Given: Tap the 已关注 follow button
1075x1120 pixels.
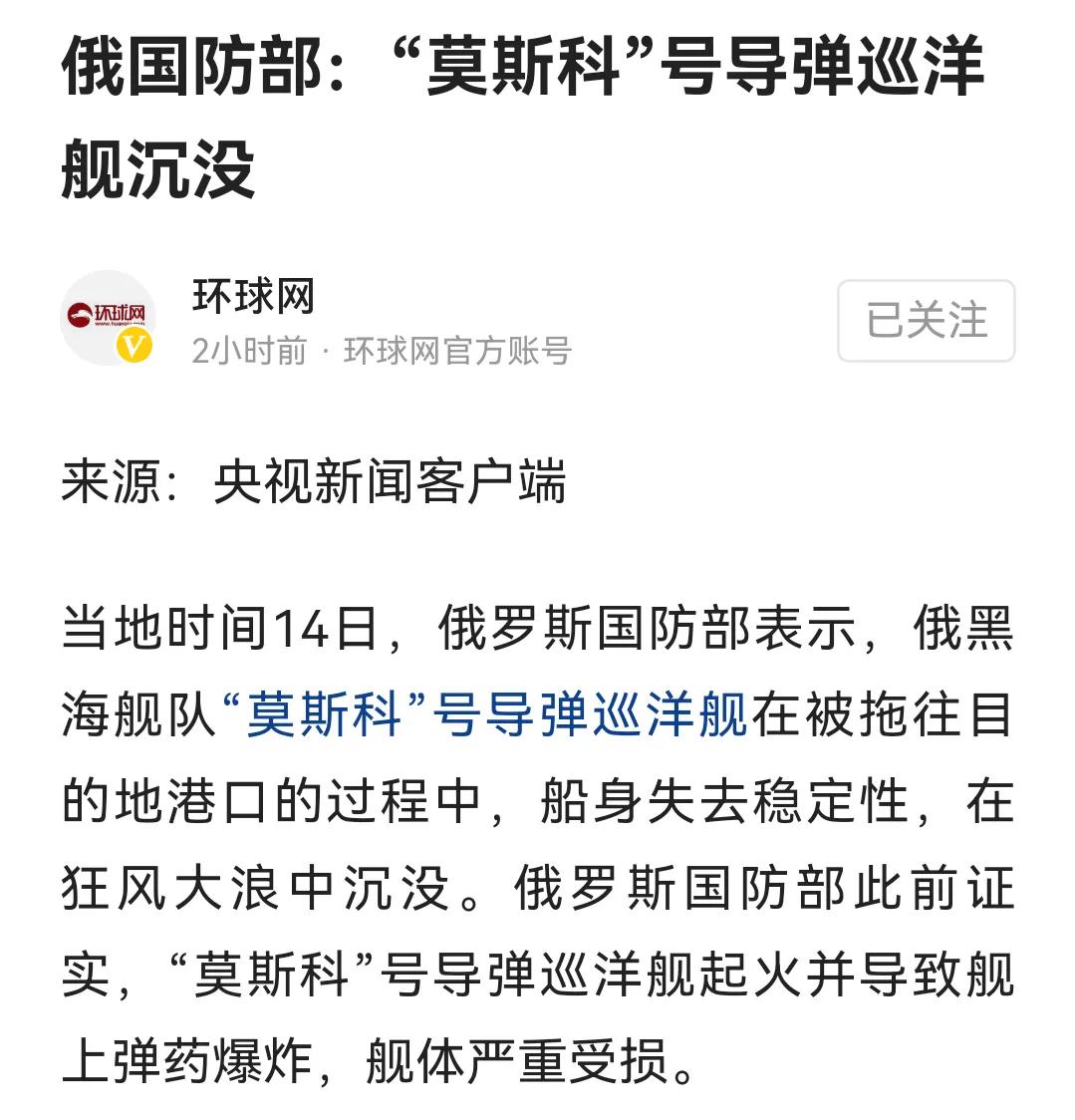Looking at the screenshot, I should [x=926, y=321].
